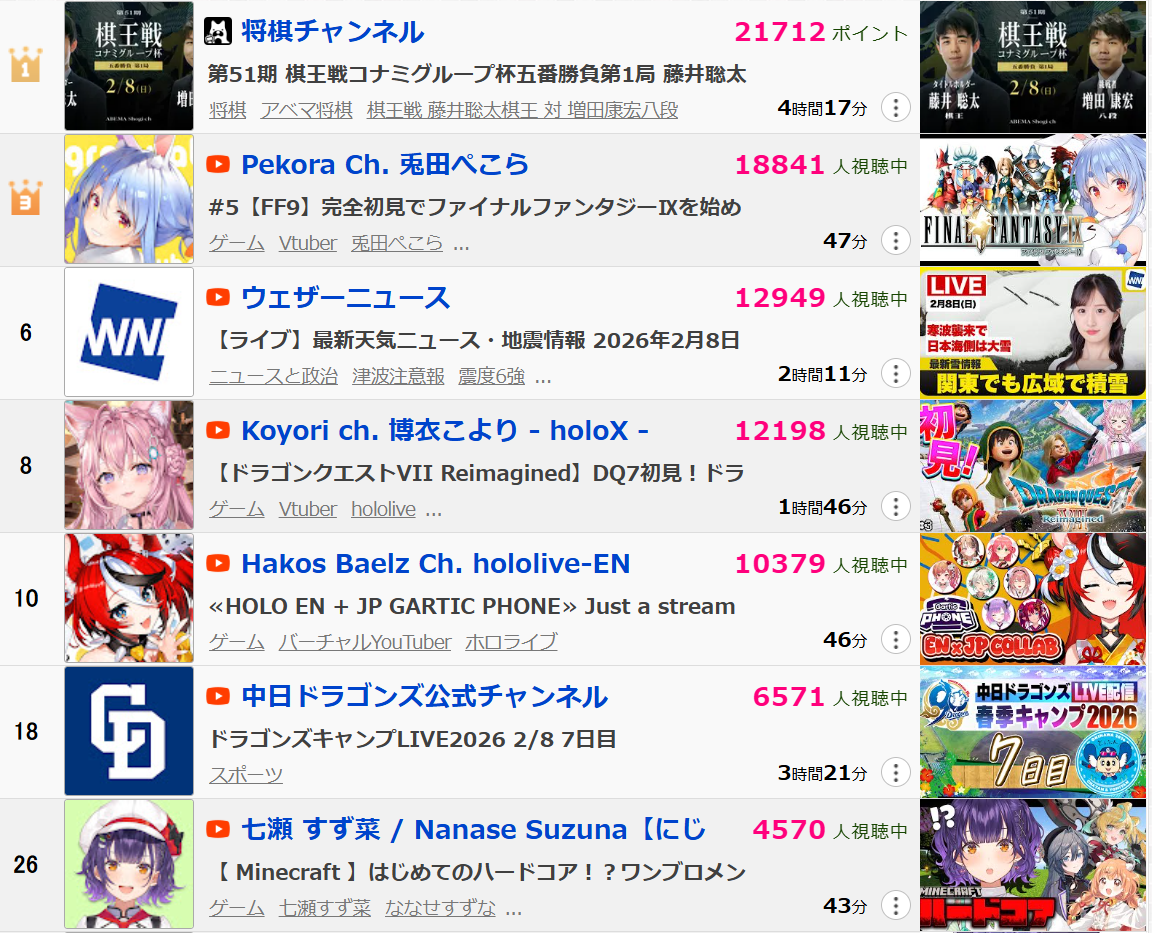
Task: Select the 将棋 tag under 将棋チャンネル
Action: click(x=227, y=110)
